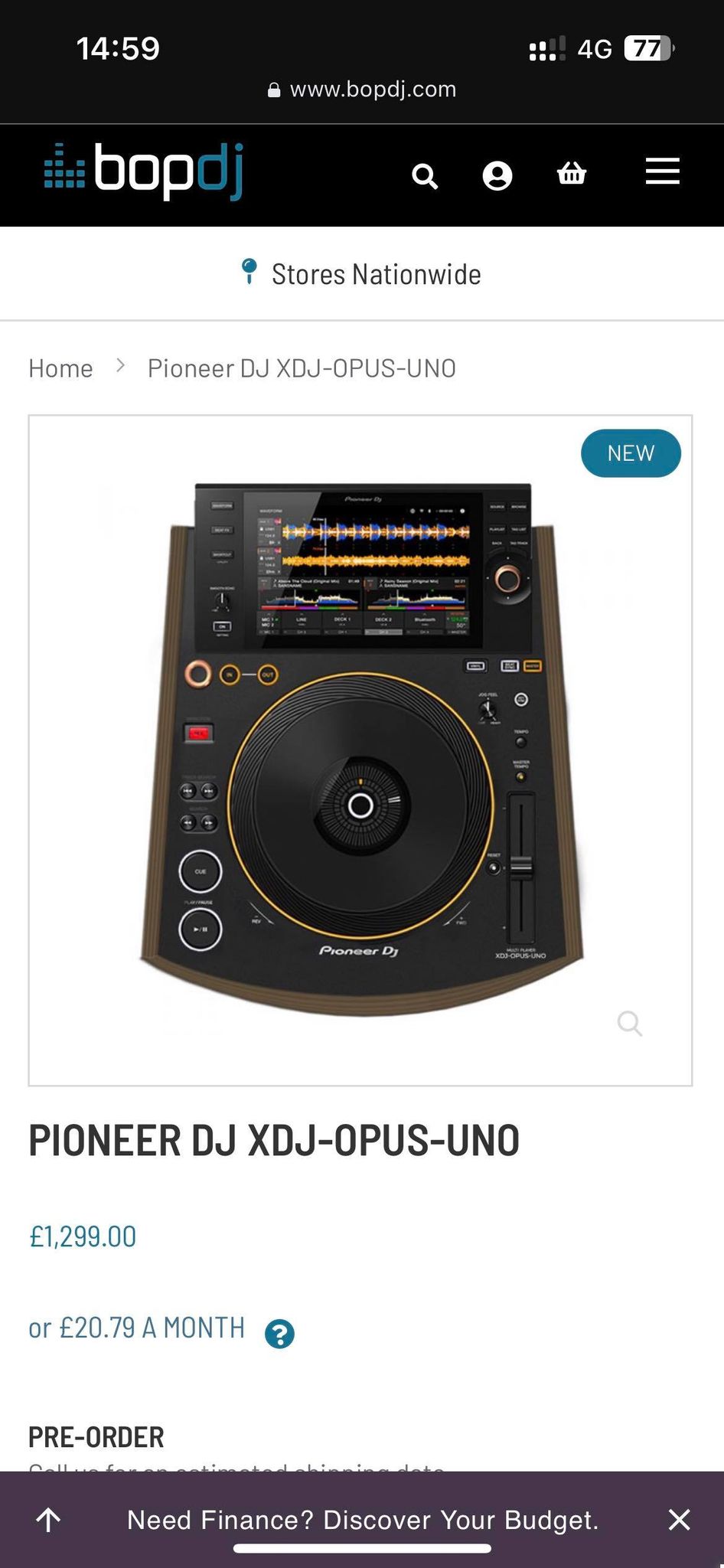The image size is (724, 1568).
Task: Tap the scroll-to-top arrow
Action: click(x=48, y=1520)
